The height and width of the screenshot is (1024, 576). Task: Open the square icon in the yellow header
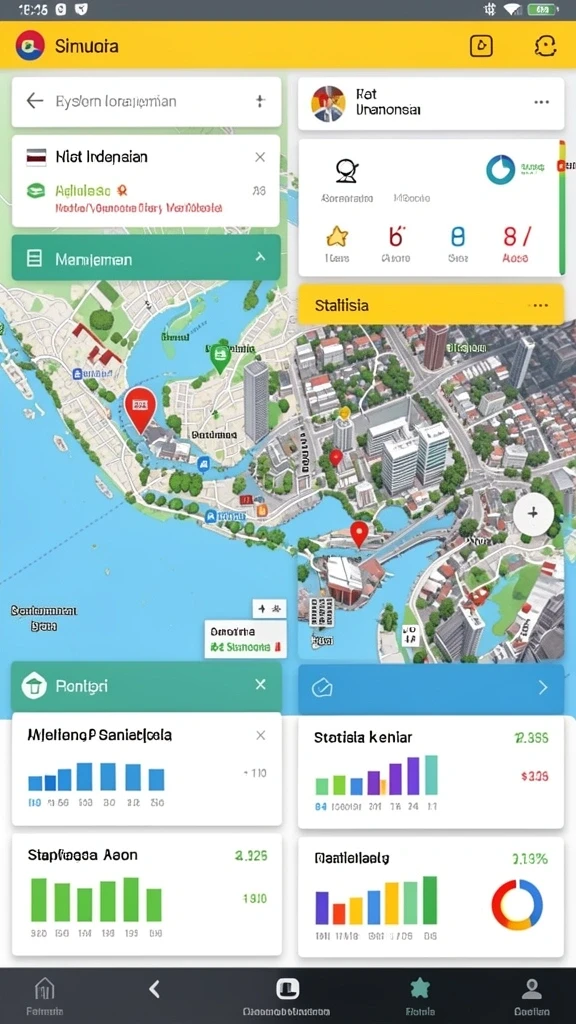pos(481,46)
